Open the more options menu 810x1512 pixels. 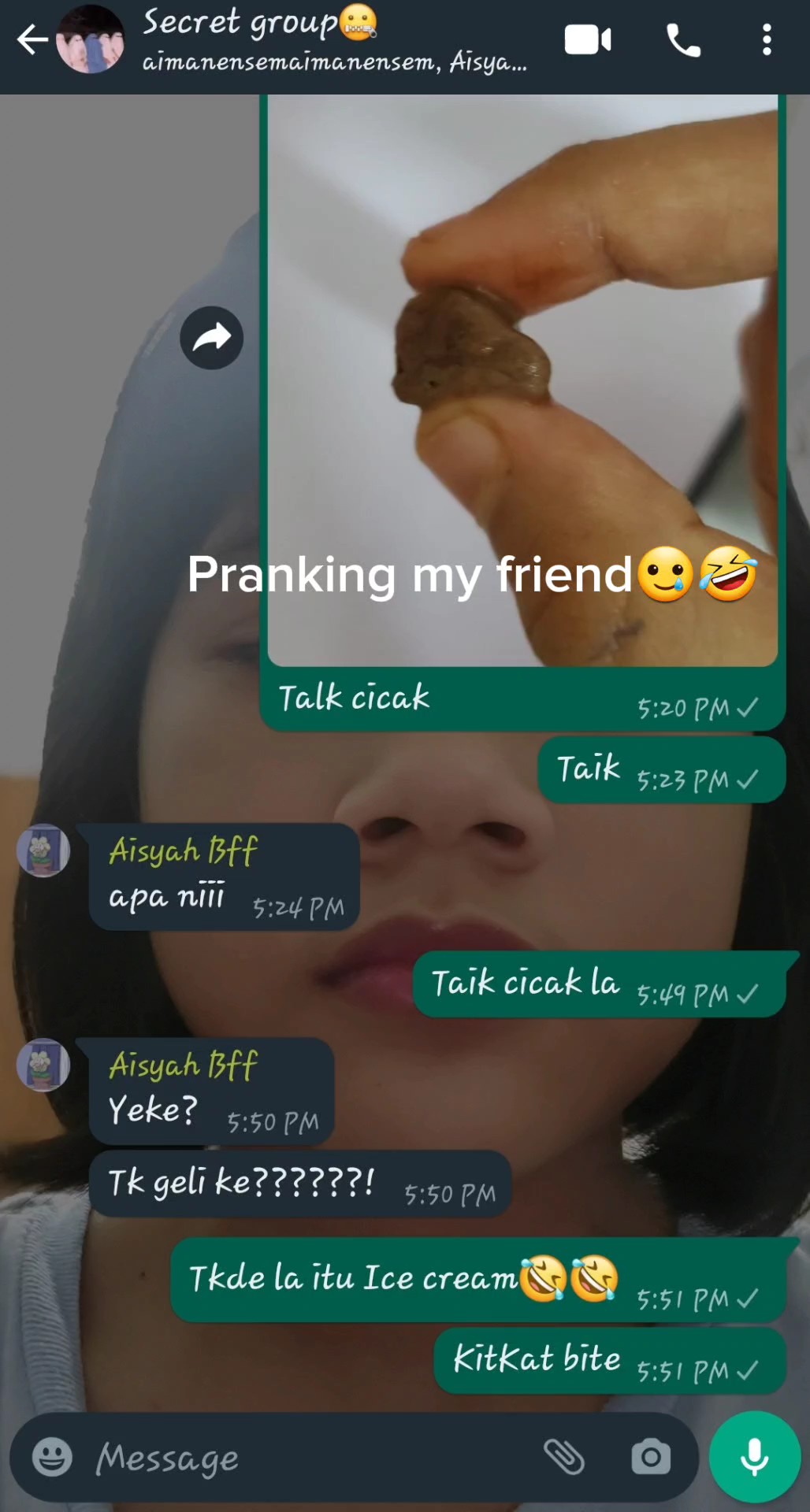click(x=767, y=40)
